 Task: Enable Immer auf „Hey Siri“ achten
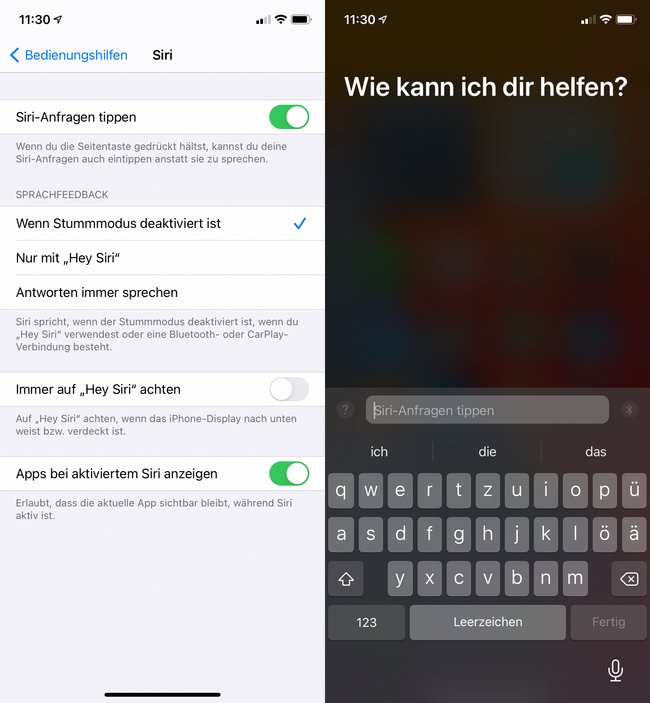coord(289,389)
